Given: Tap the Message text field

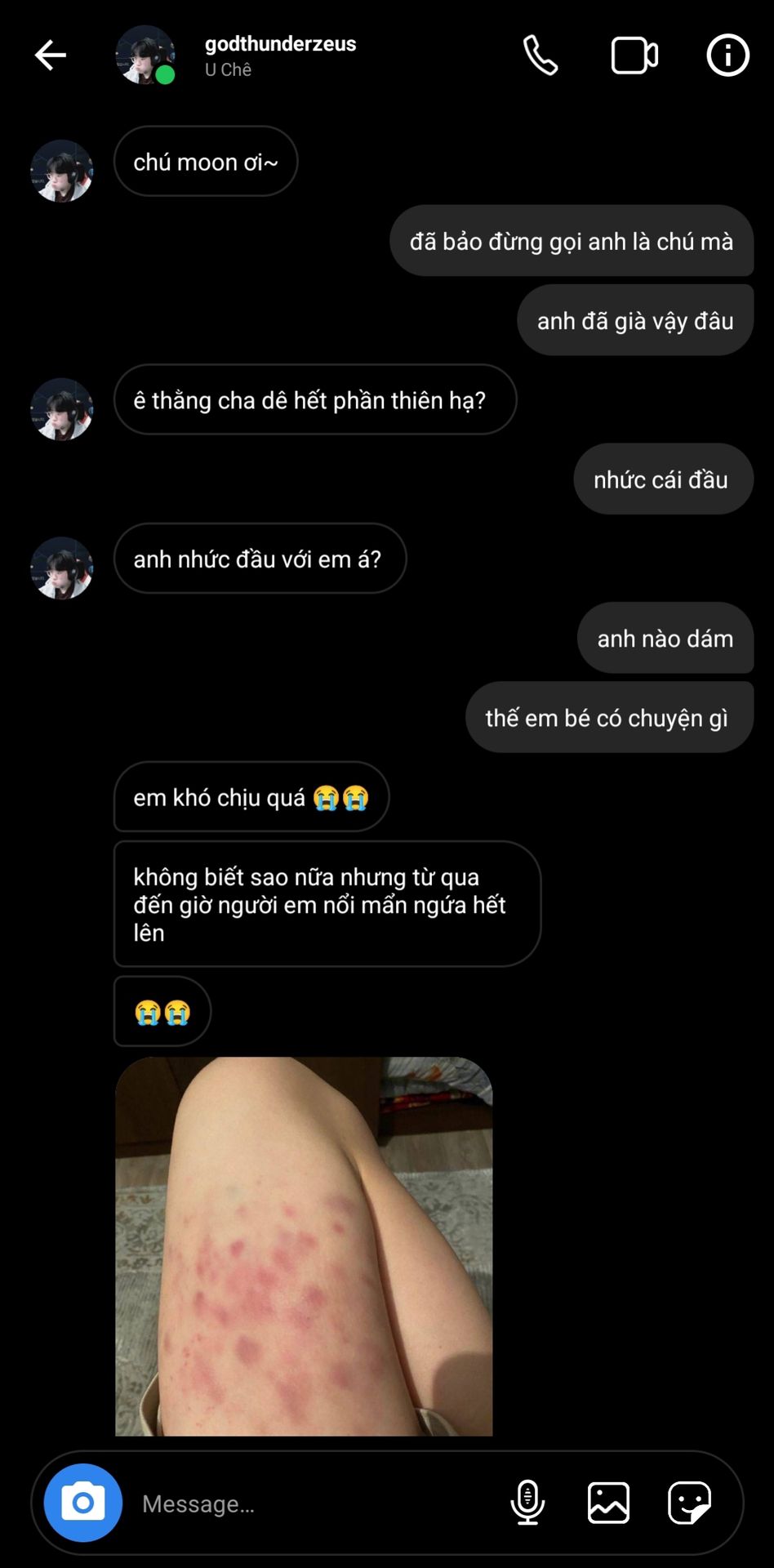Looking at the screenshot, I should coord(314,1503).
